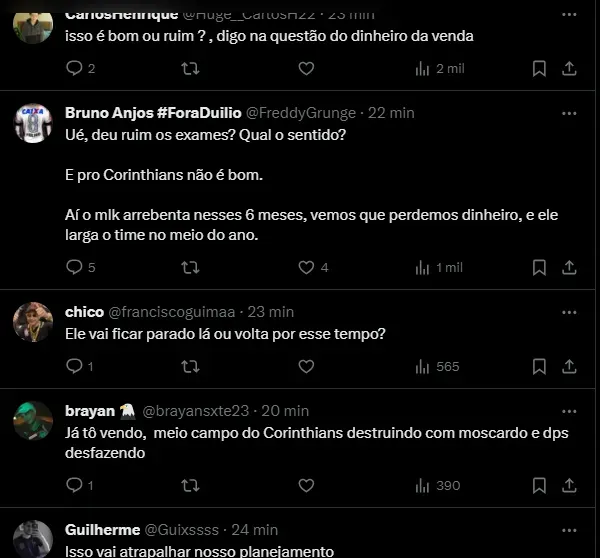Share brayan's tweet
Viewport: 600px width, 558px height.
pos(569,485)
